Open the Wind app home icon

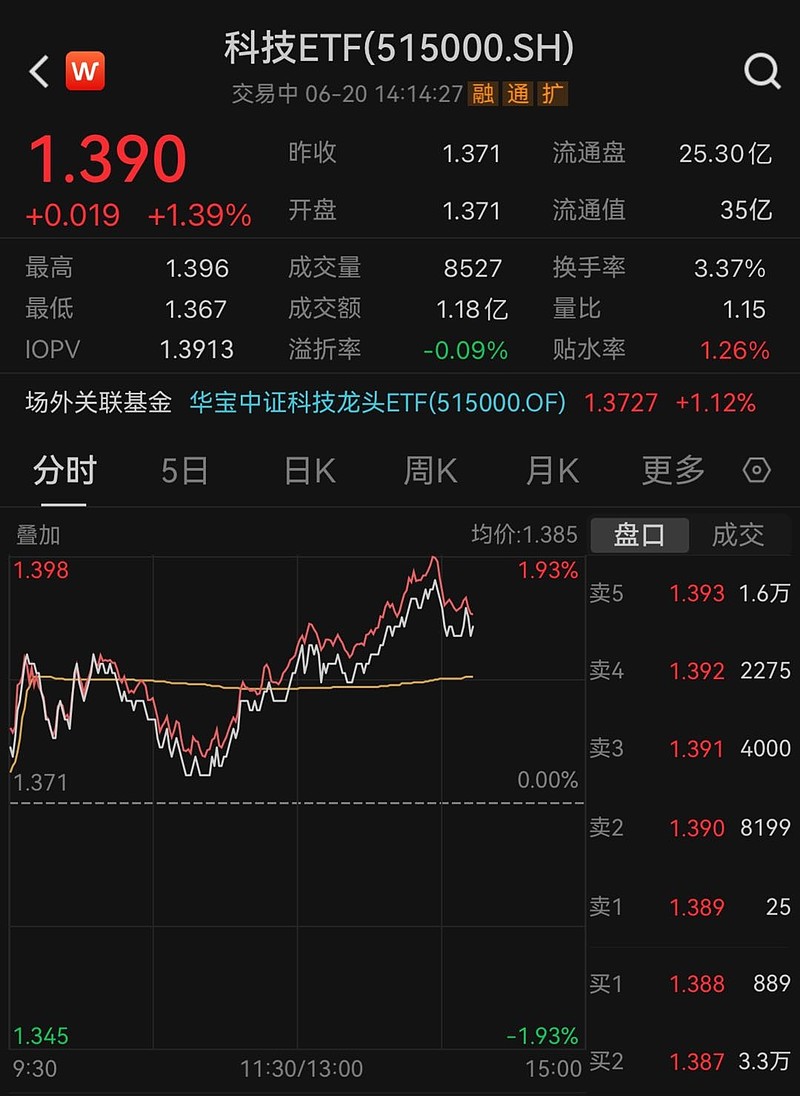click(85, 70)
